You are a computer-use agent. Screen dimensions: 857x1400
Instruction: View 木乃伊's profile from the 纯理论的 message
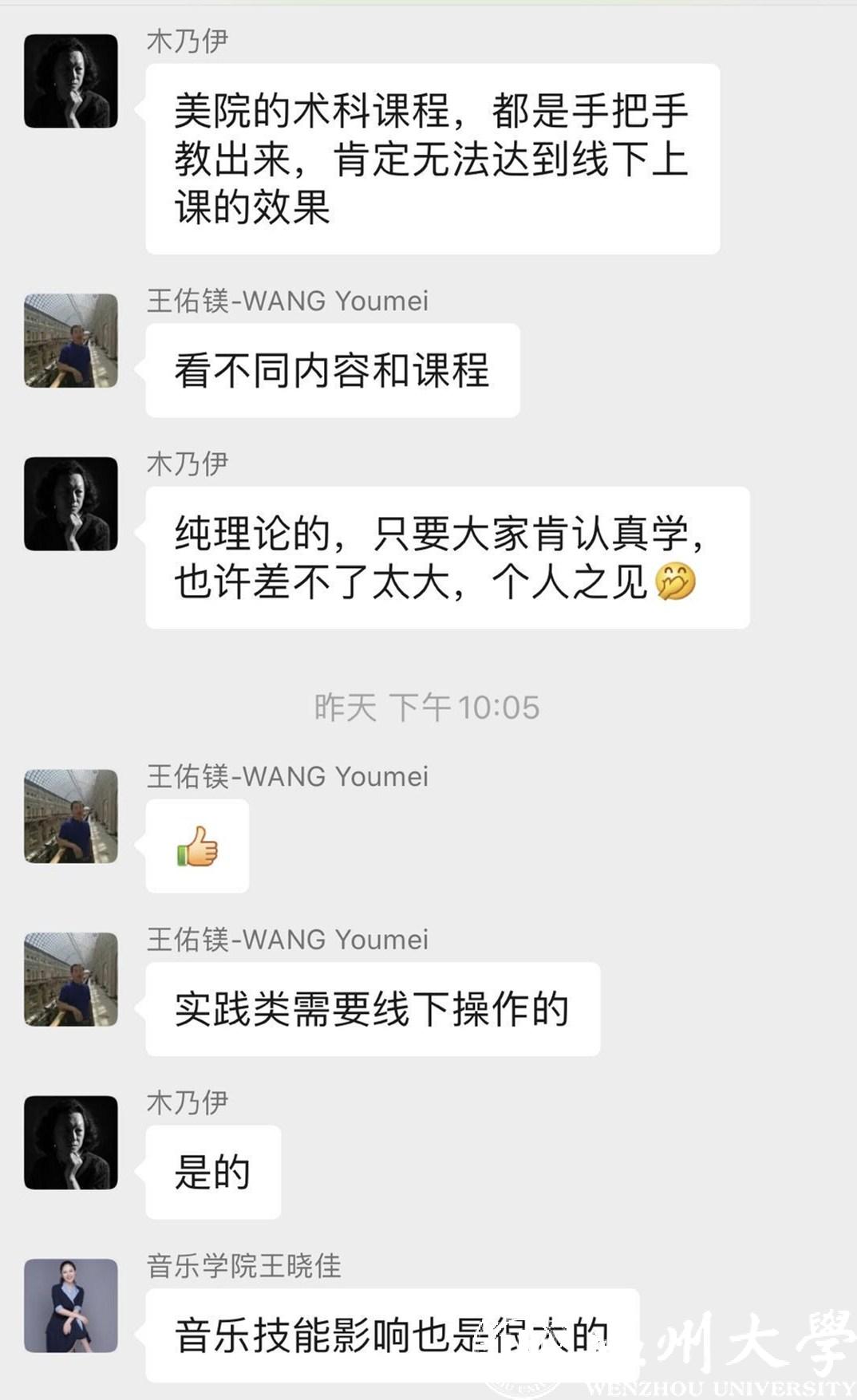pyautogui.click(x=71, y=503)
